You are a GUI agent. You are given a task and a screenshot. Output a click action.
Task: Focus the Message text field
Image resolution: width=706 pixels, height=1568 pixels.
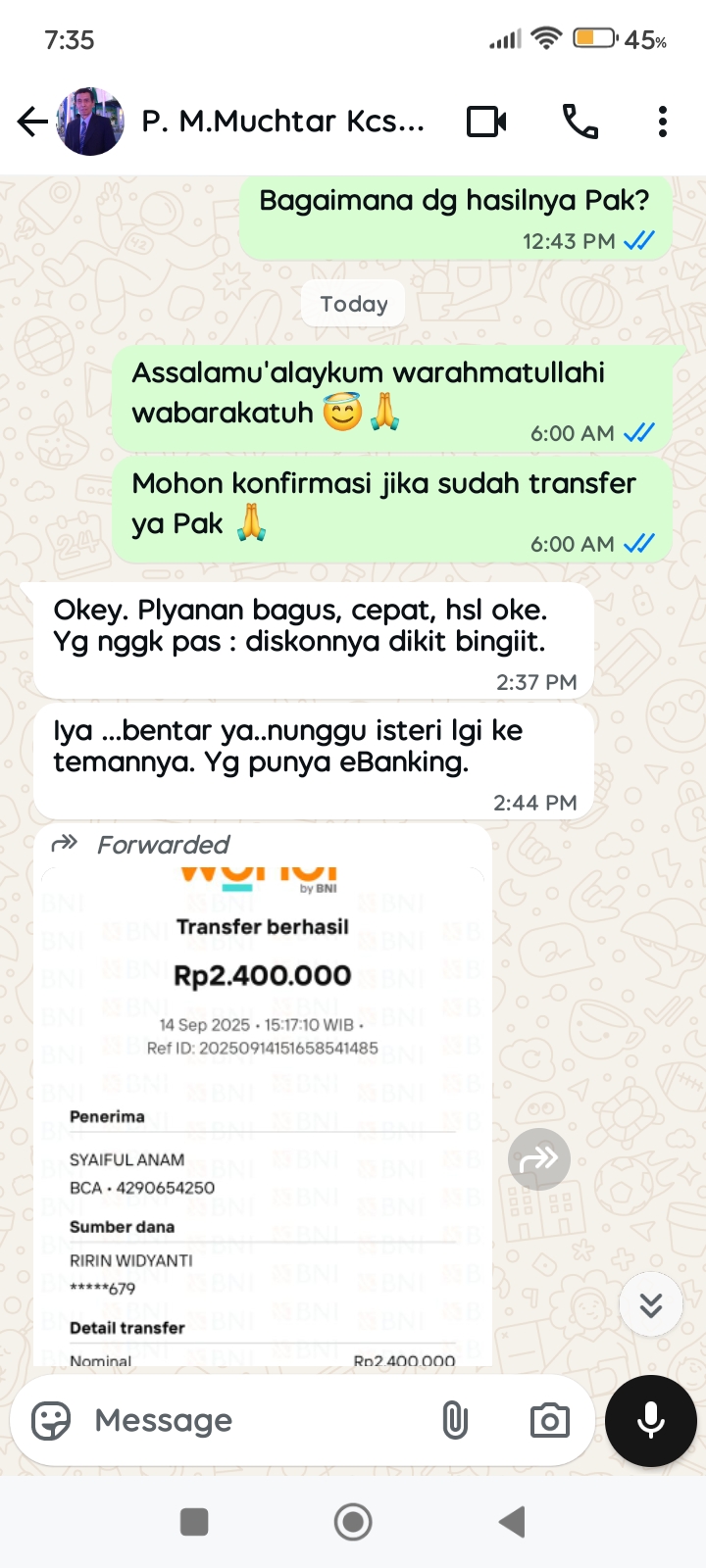[255, 1420]
